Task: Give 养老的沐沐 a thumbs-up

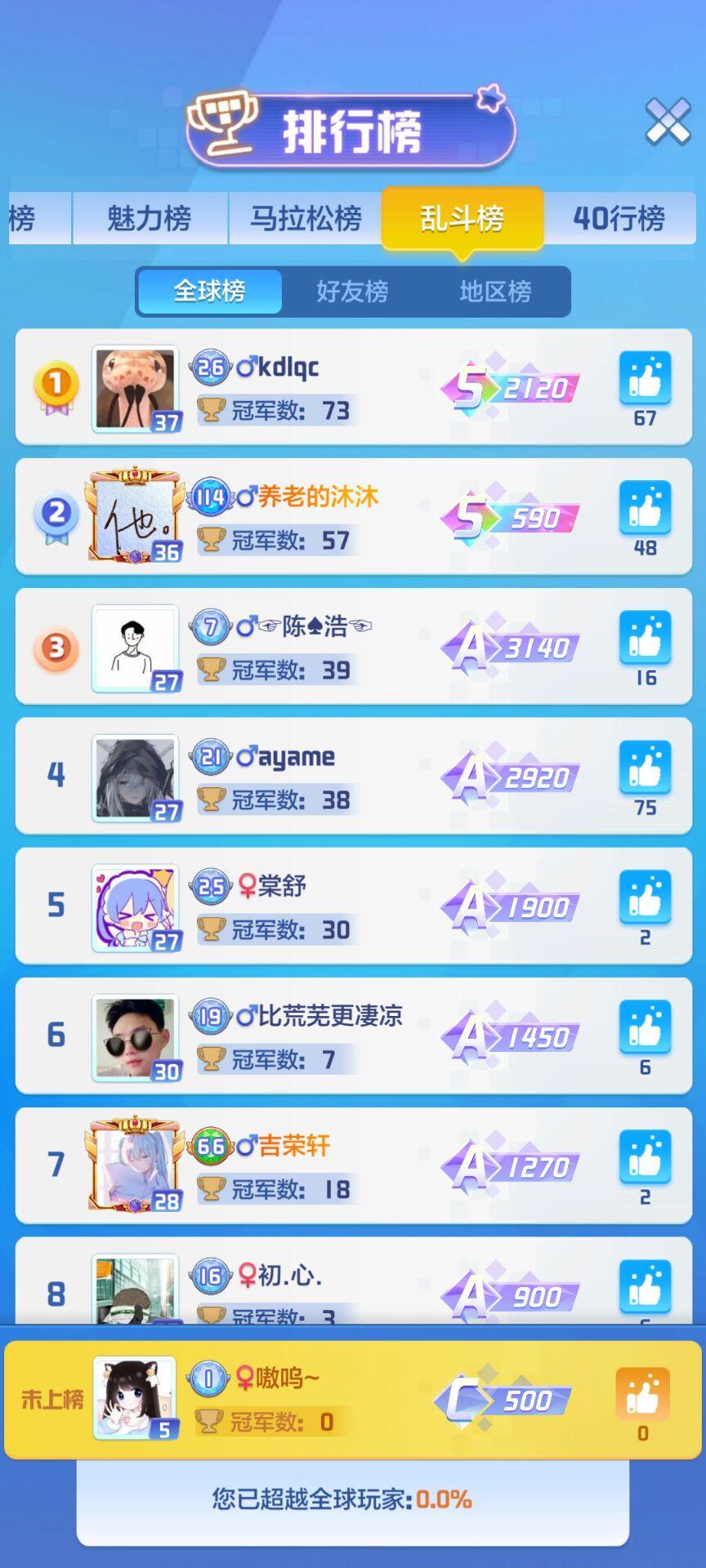Action: (x=645, y=508)
